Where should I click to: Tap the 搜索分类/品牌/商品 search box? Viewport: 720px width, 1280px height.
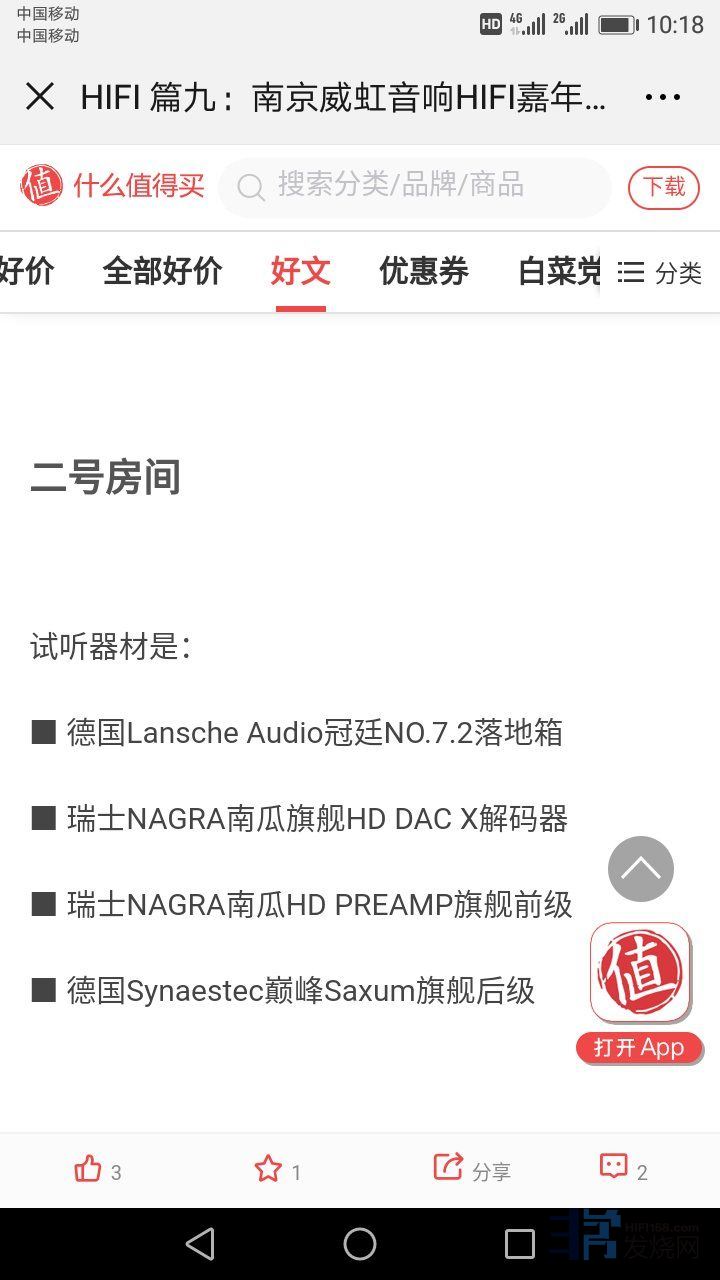tap(414, 186)
